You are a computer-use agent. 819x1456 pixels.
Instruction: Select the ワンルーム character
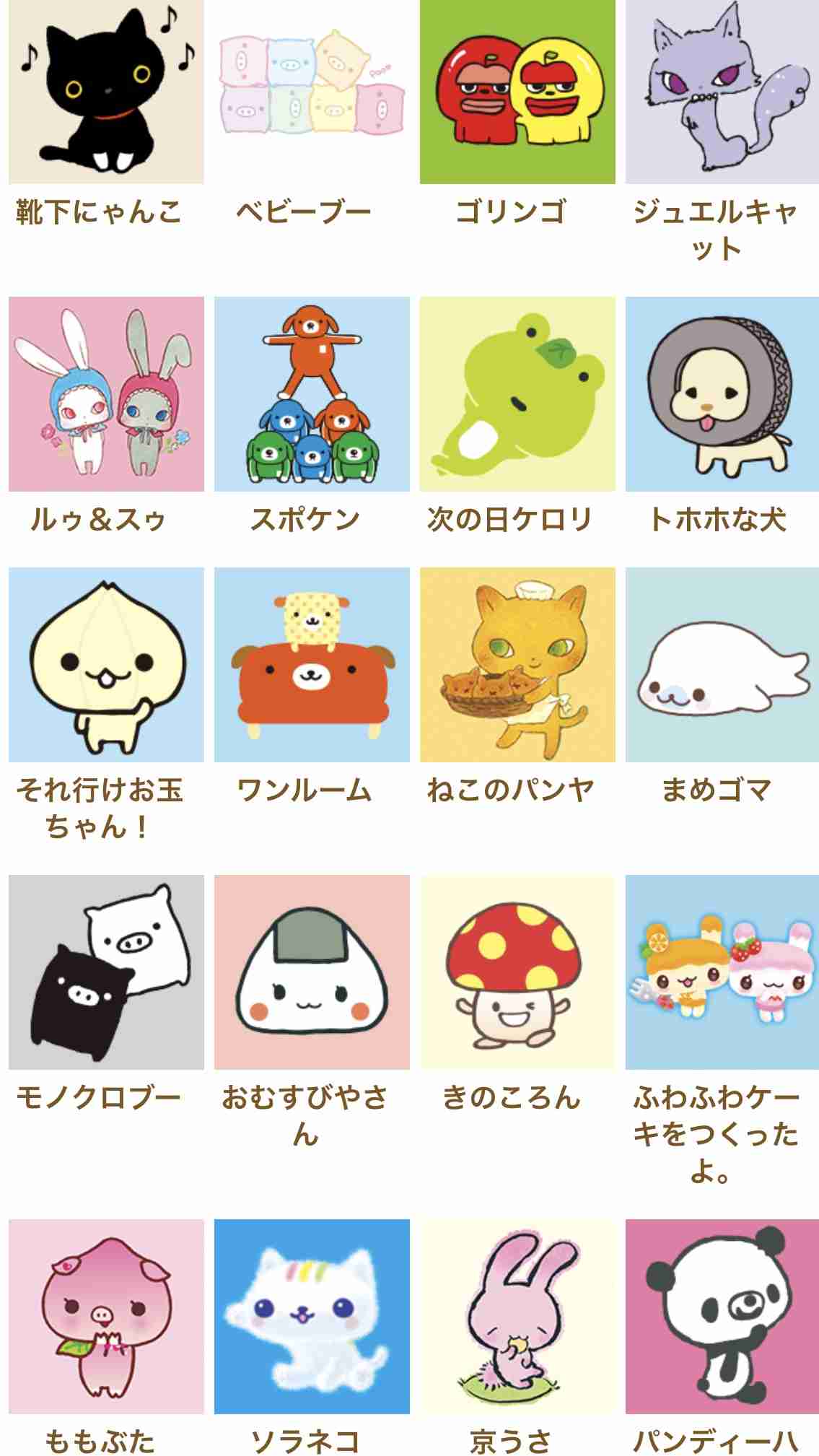tap(312, 664)
